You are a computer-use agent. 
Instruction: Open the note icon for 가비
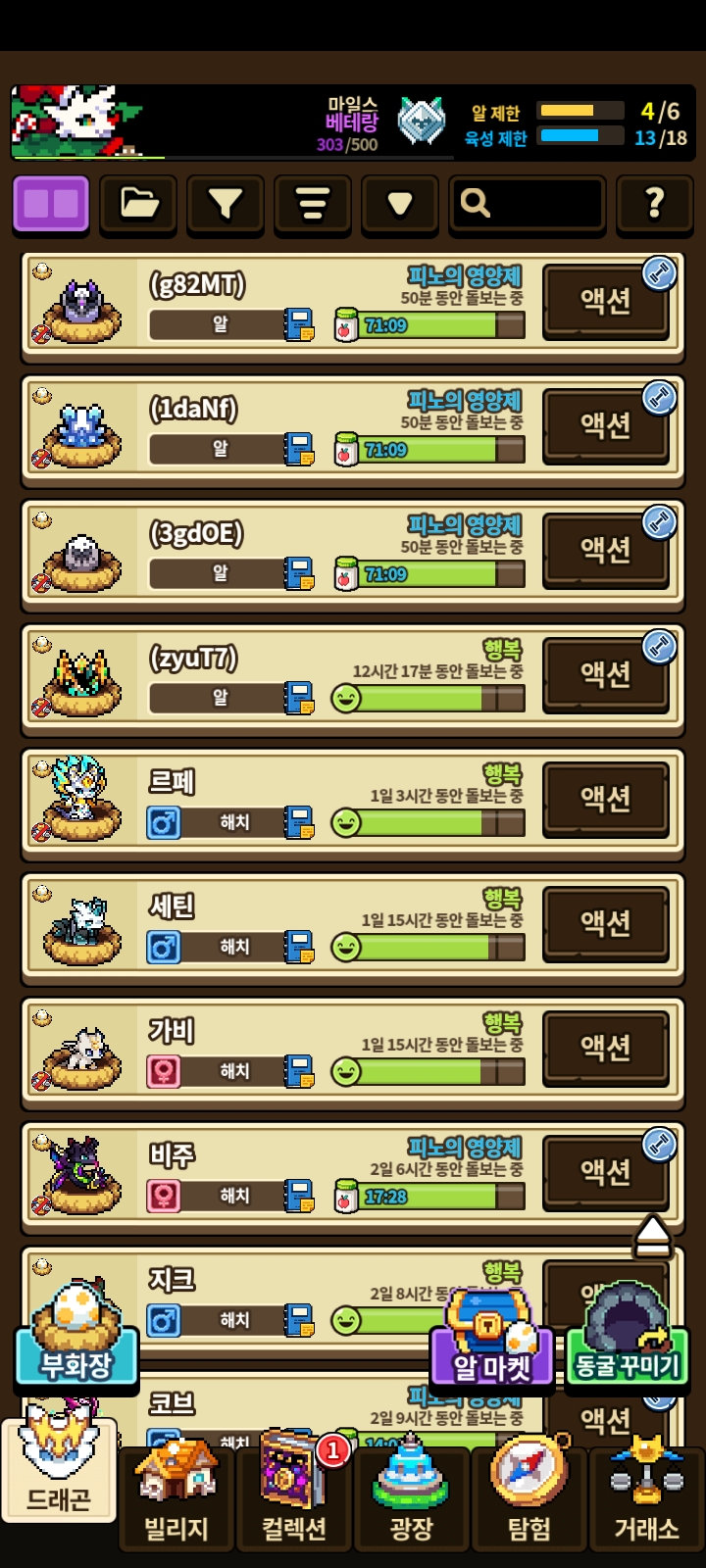pyautogui.click(x=299, y=1071)
